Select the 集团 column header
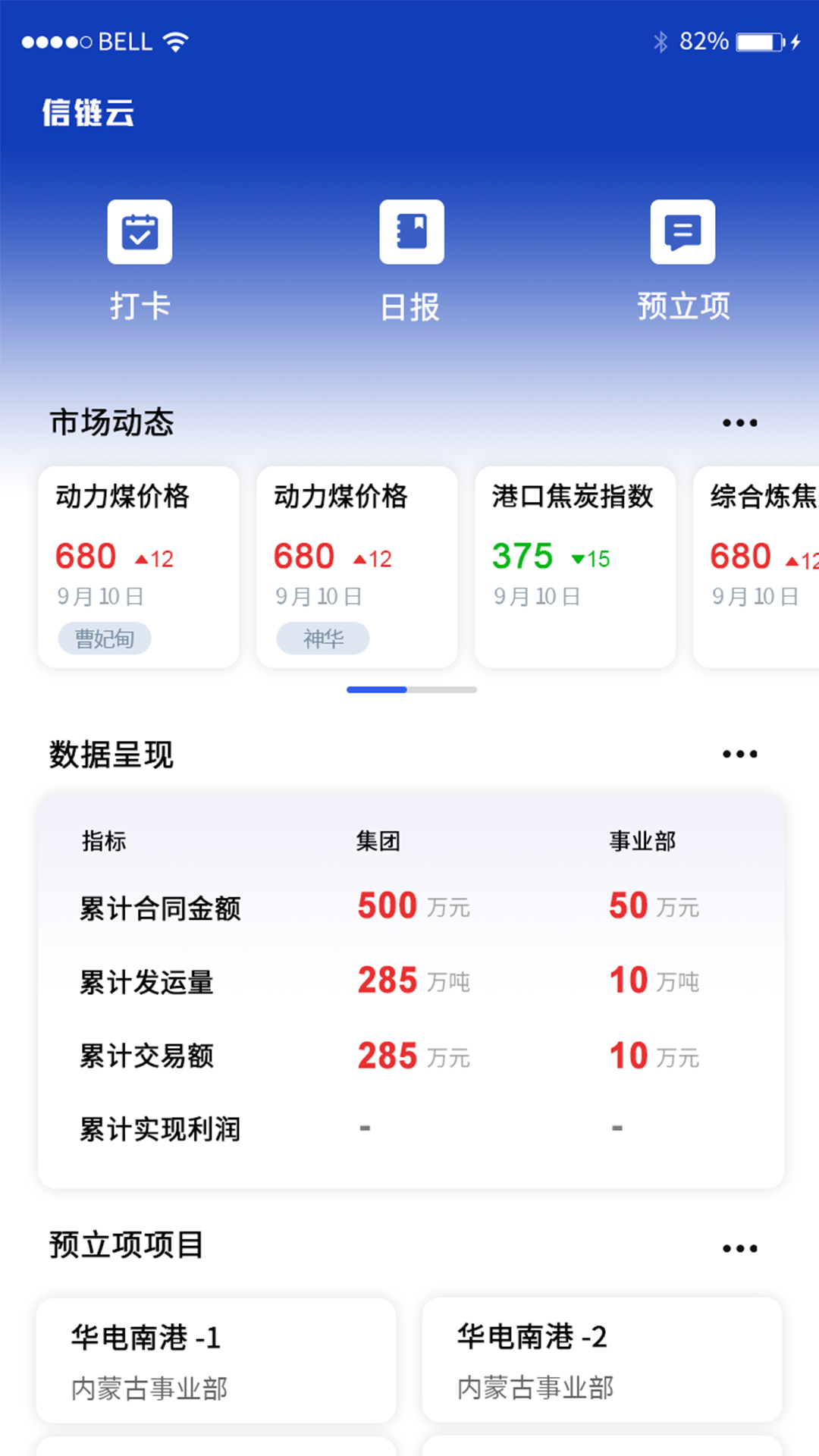Image resolution: width=819 pixels, height=1456 pixels. click(377, 840)
